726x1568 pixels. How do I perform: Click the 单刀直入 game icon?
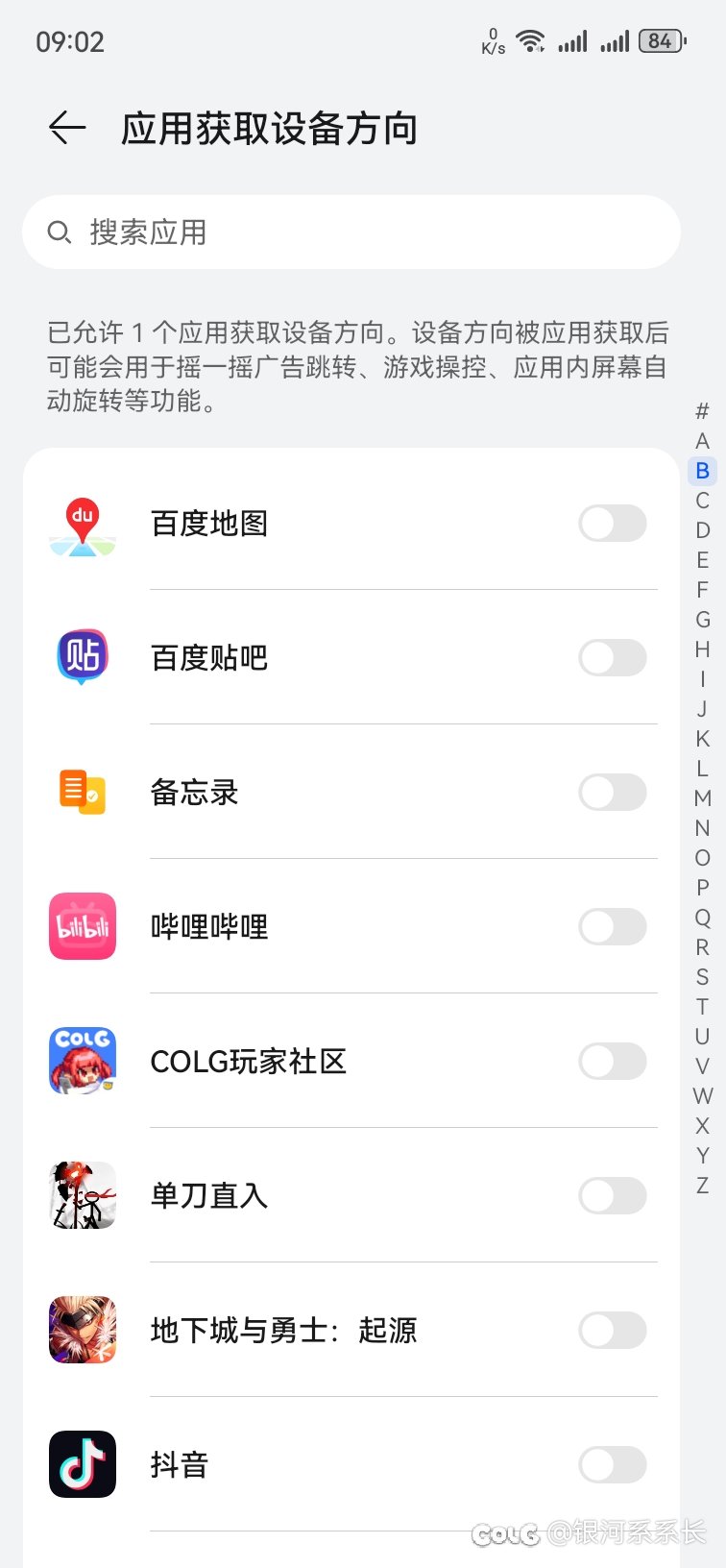coord(82,1195)
